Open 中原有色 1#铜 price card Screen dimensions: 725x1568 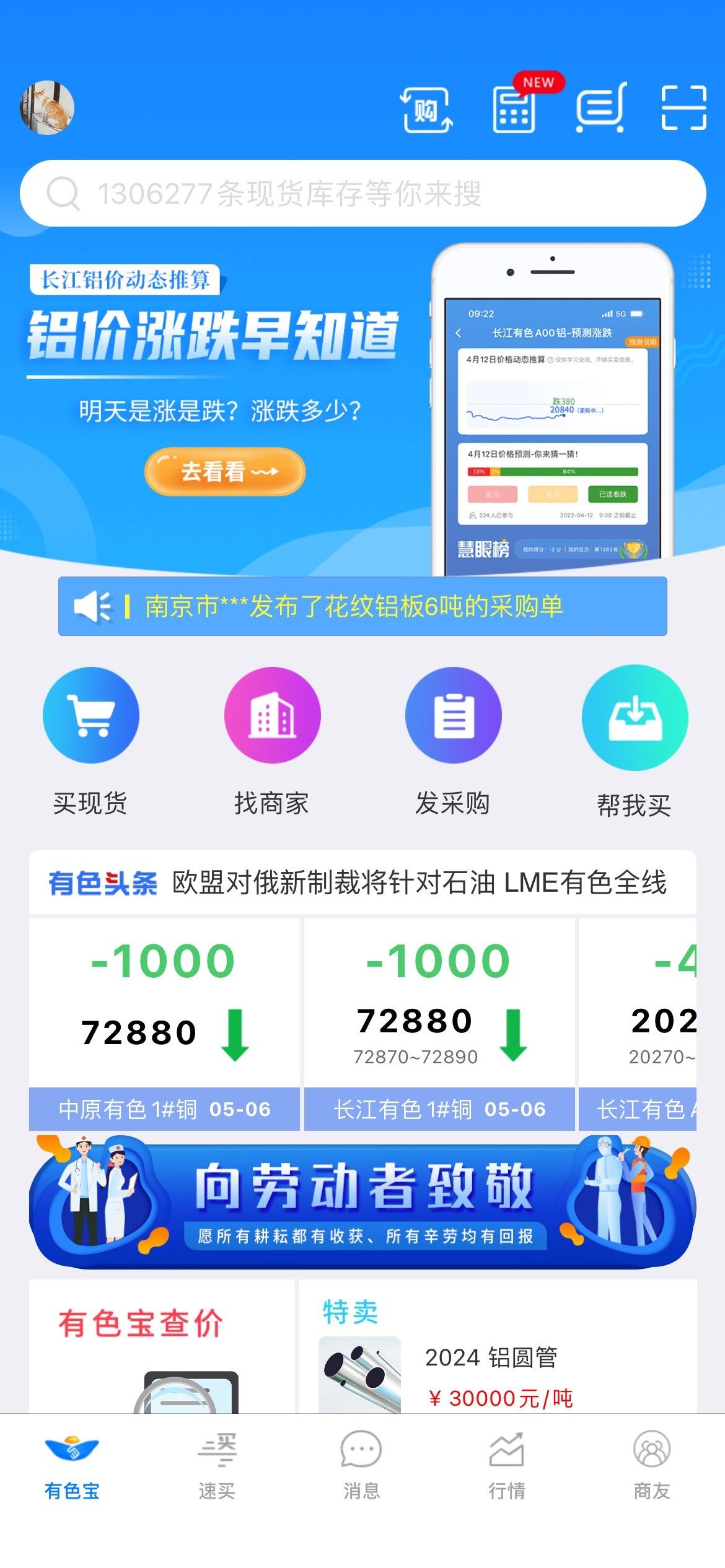[x=164, y=1025]
